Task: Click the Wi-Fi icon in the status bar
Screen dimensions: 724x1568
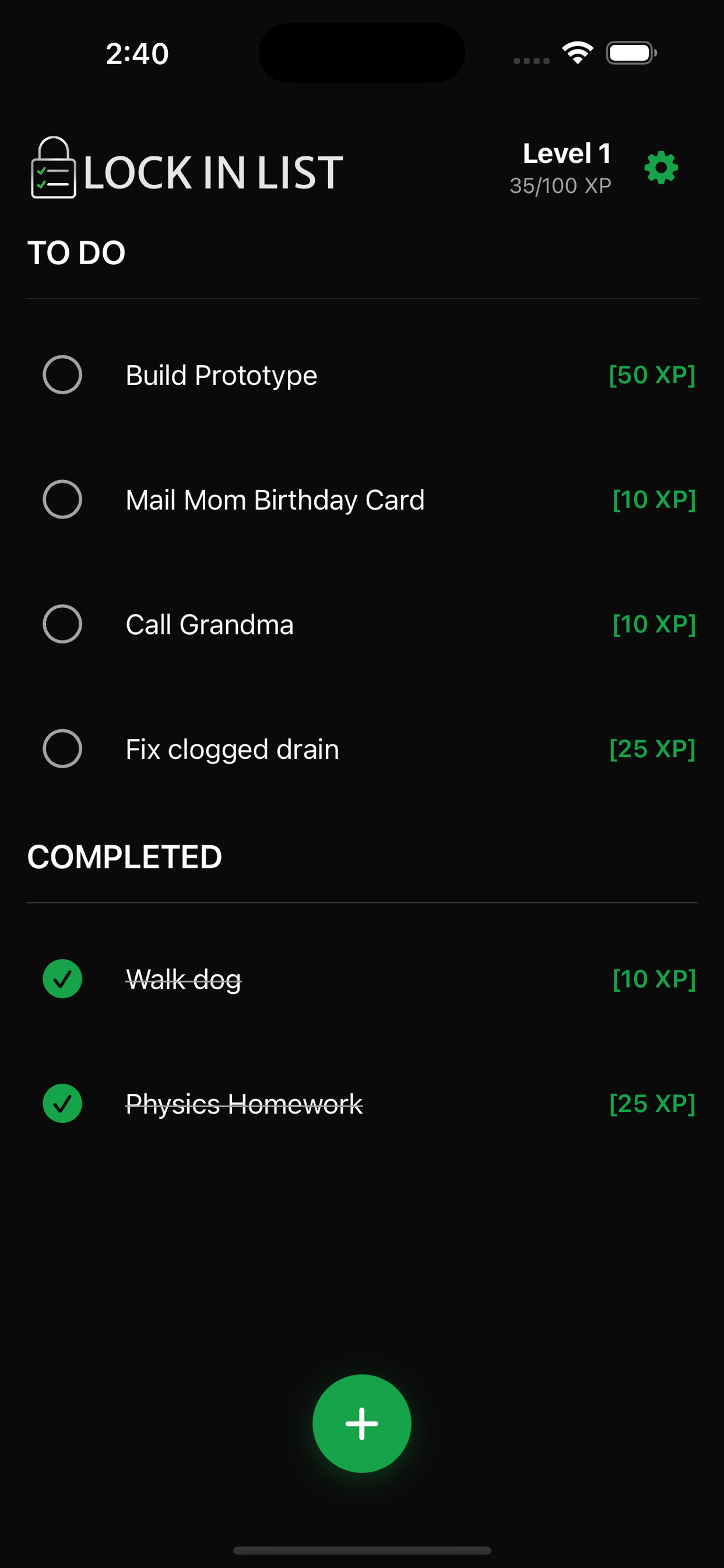Action: tap(577, 53)
